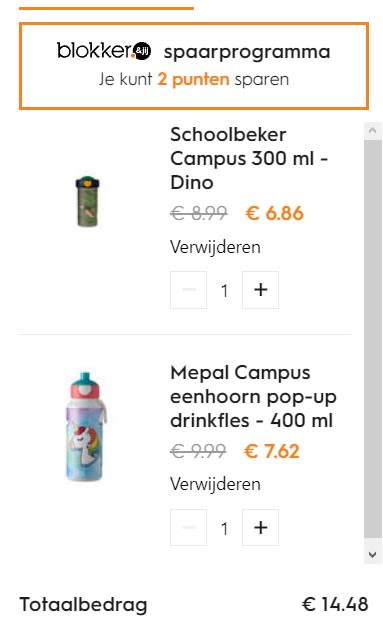Open the Schoolbeker Campus Dino product image
The width and height of the screenshot is (383, 641).
coord(87,201)
